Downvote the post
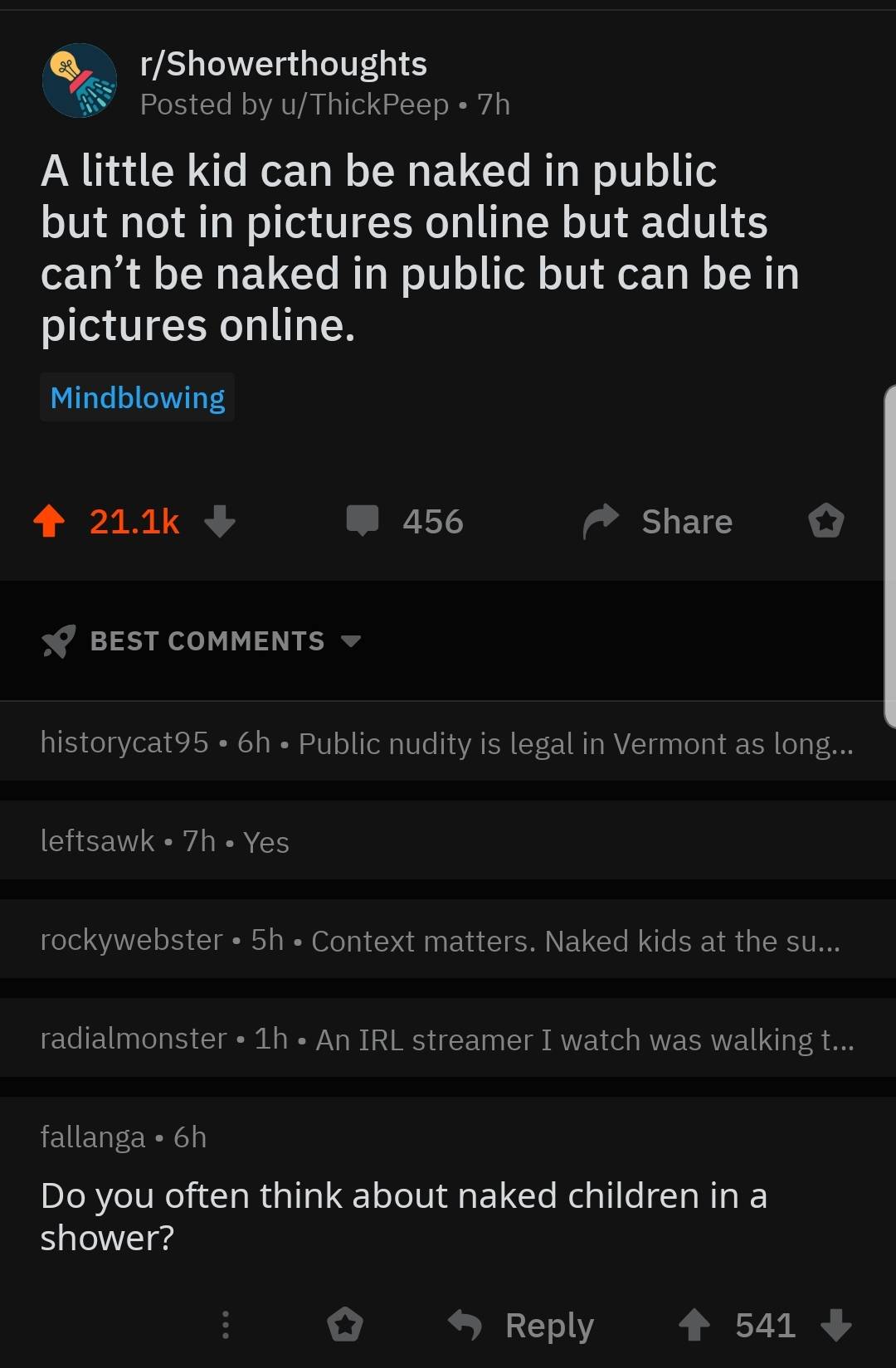The width and height of the screenshot is (896, 1368). (x=220, y=522)
